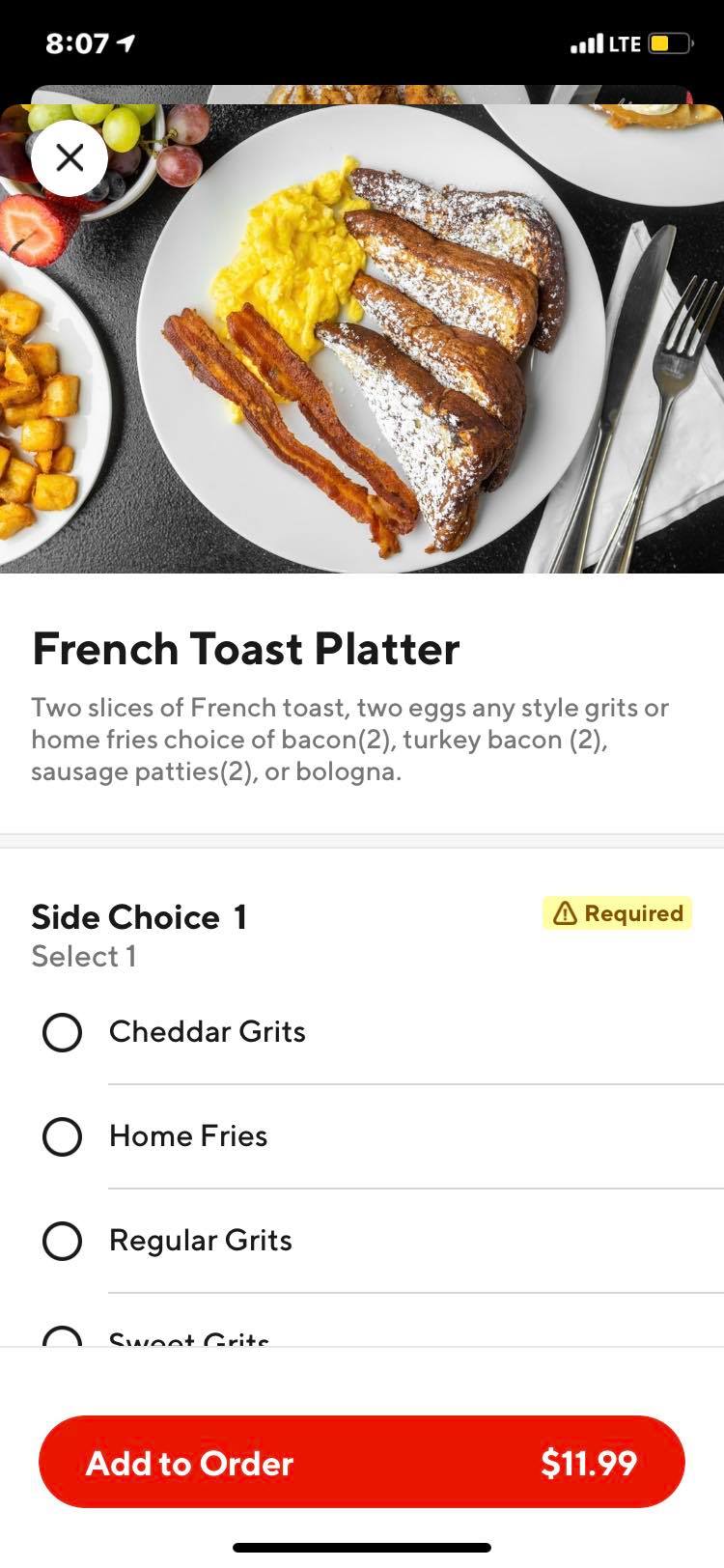The image size is (724, 1568).
Task: Pick the Regular Grits option
Action: pos(62,1241)
